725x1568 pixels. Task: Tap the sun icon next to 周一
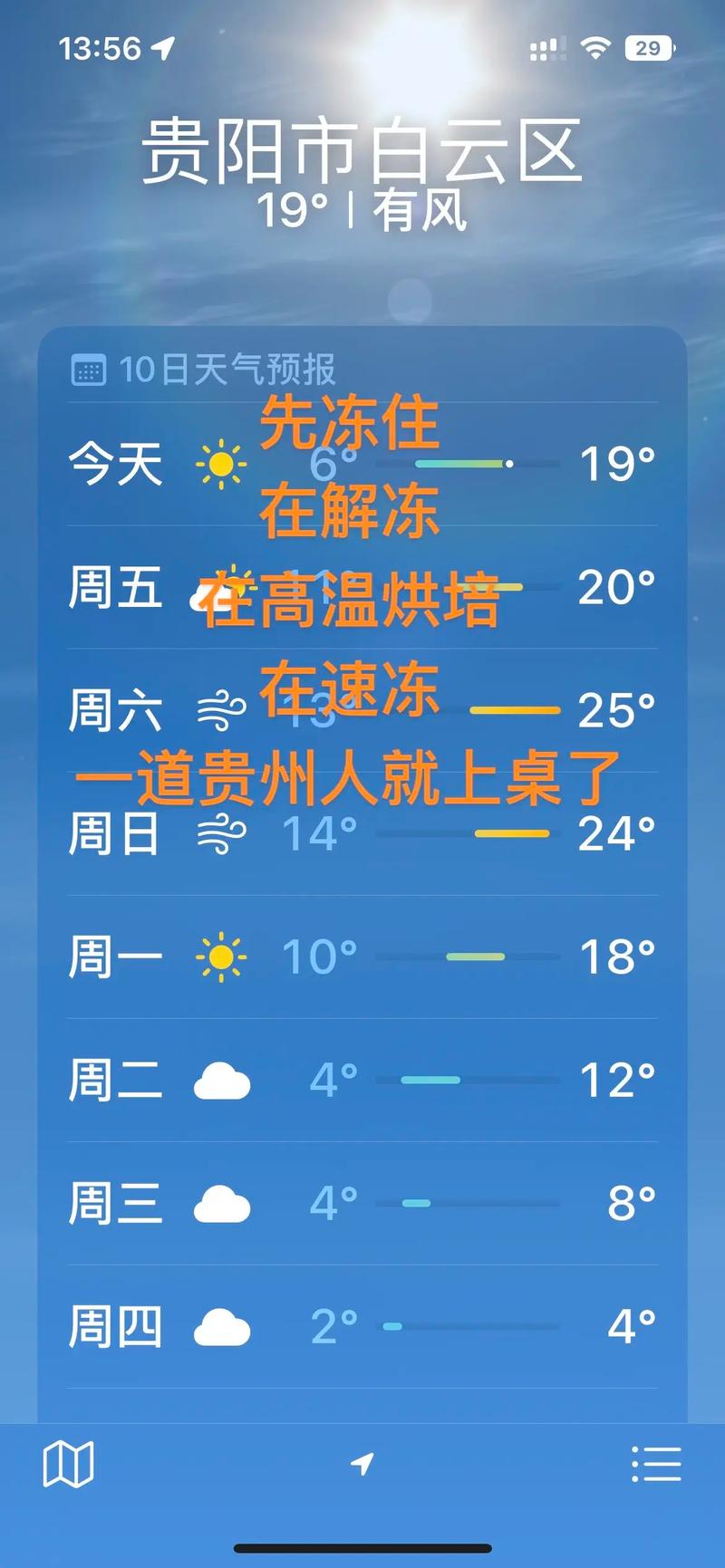pos(220,956)
